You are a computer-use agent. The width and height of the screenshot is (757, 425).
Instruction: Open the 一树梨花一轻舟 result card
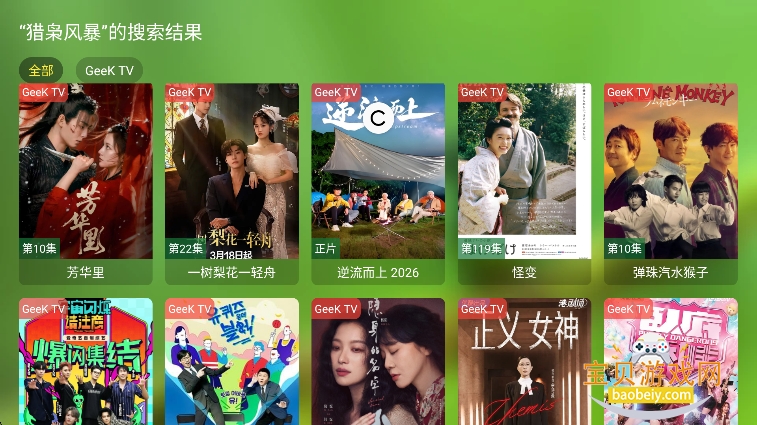[x=232, y=180]
